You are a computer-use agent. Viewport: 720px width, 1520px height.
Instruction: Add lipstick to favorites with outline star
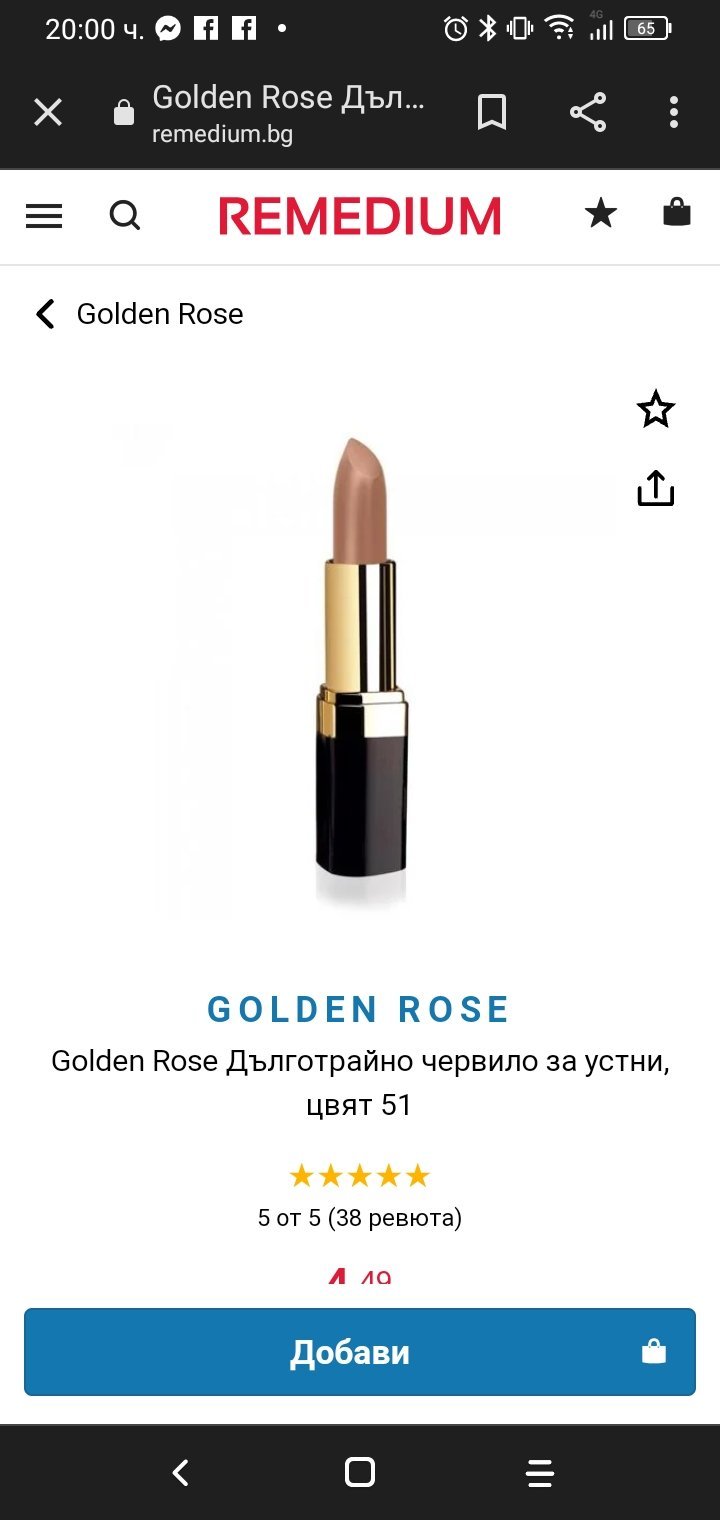pyautogui.click(x=656, y=410)
